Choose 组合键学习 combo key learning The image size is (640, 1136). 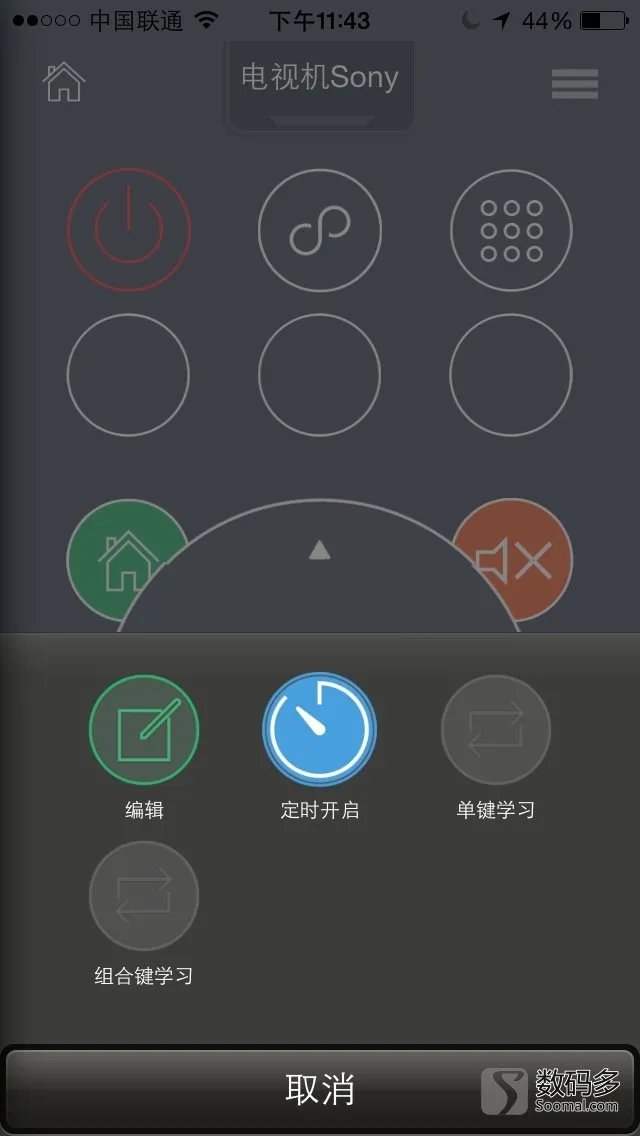tap(144, 896)
